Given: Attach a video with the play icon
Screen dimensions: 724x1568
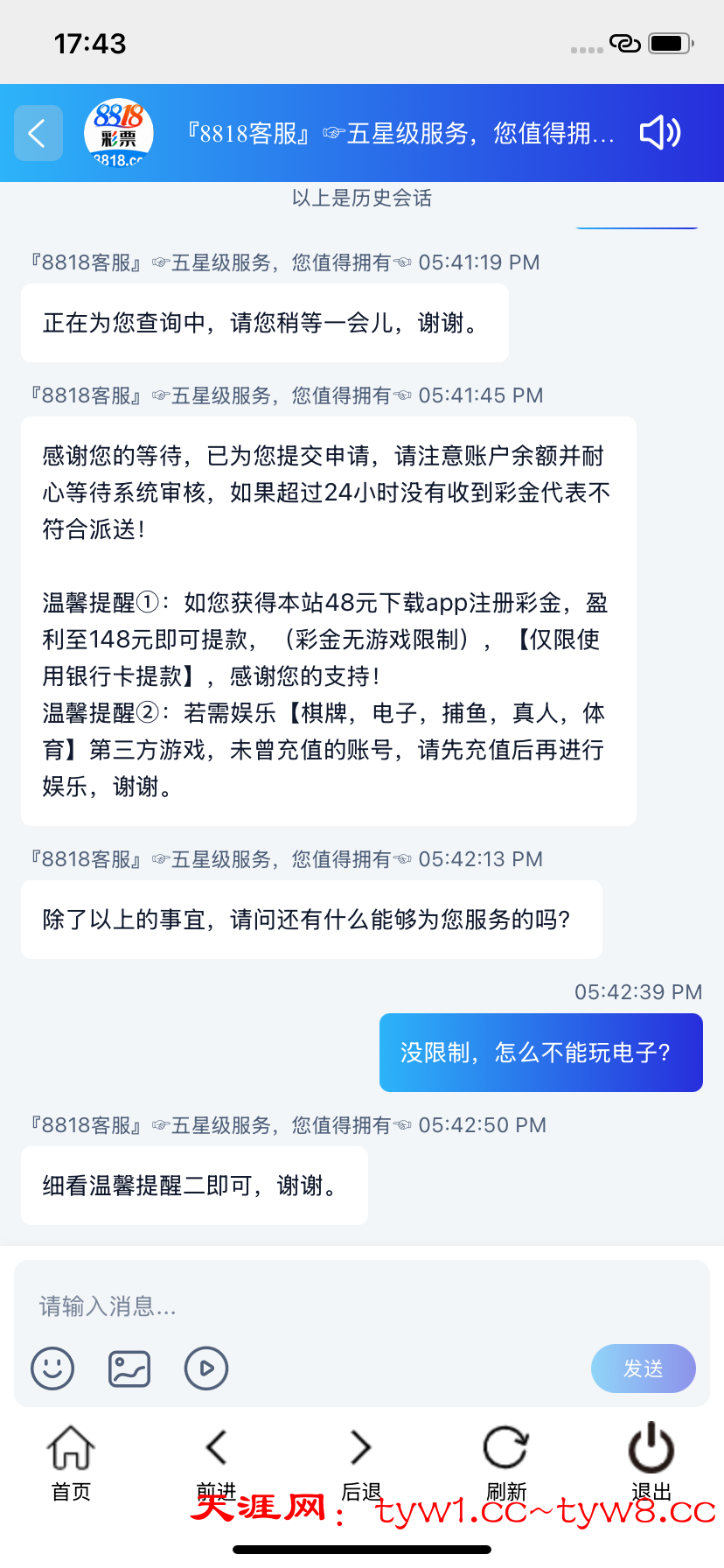Looking at the screenshot, I should (x=206, y=1368).
